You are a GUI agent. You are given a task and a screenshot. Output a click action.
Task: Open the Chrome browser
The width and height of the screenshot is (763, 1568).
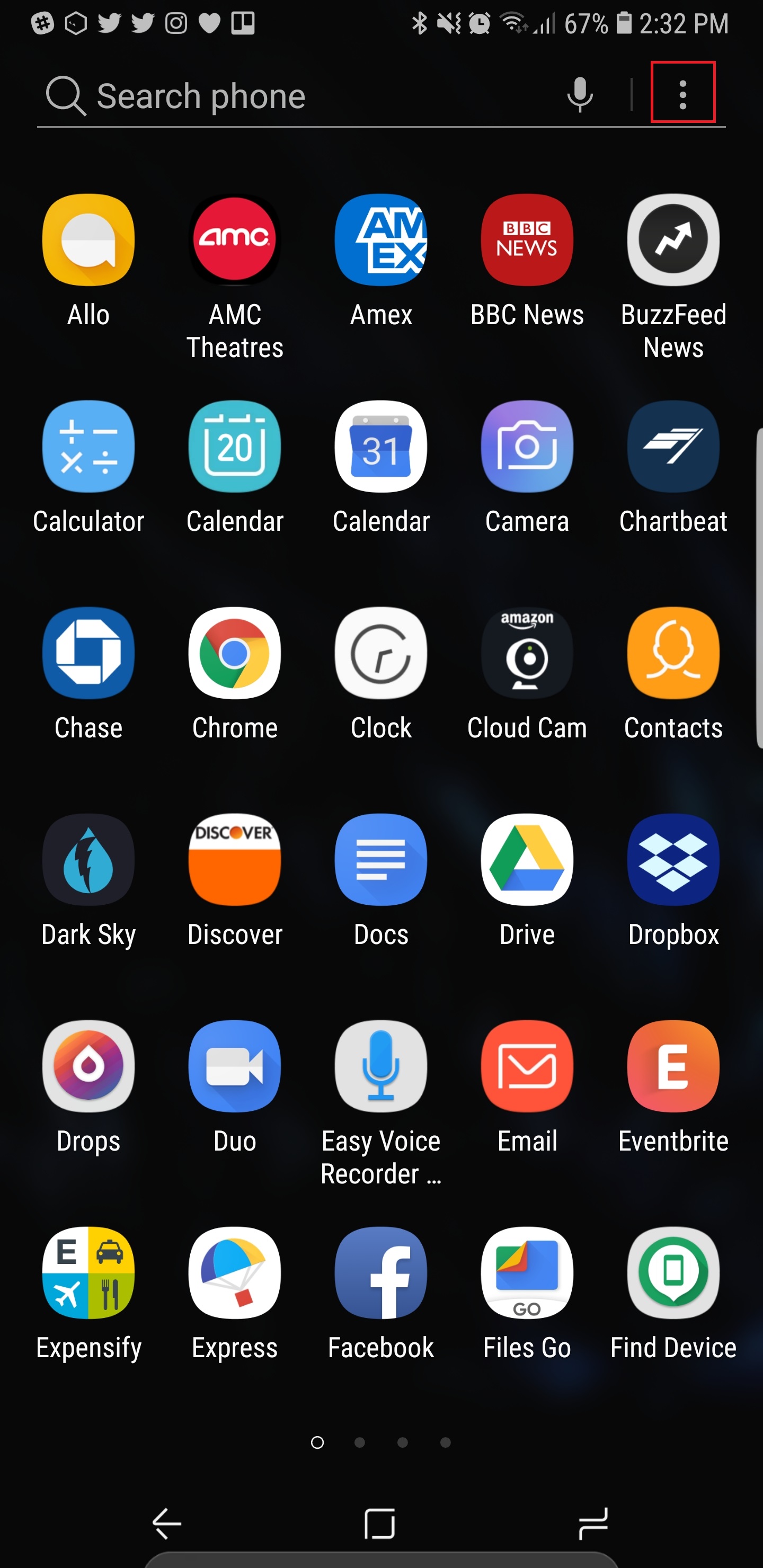[x=234, y=653]
